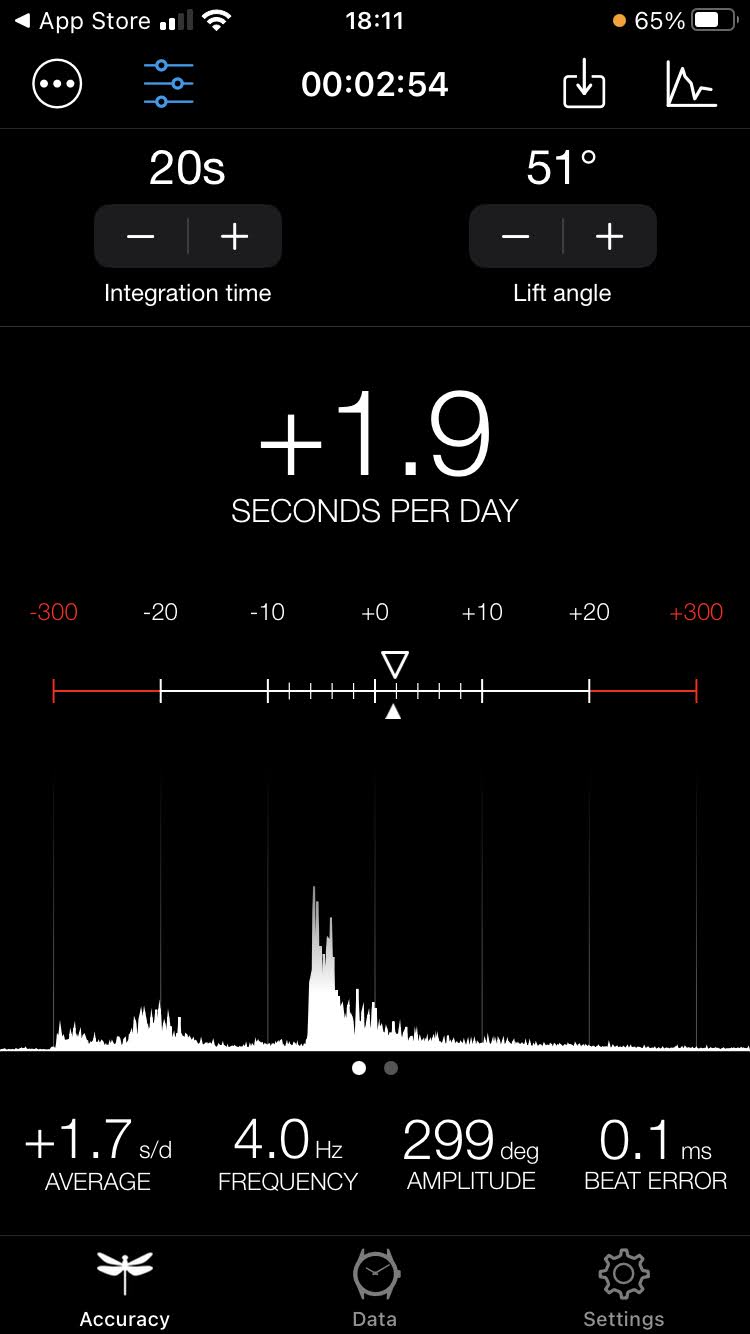Increase the integration time
The width and height of the screenshot is (750, 1334).
click(235, 236)
